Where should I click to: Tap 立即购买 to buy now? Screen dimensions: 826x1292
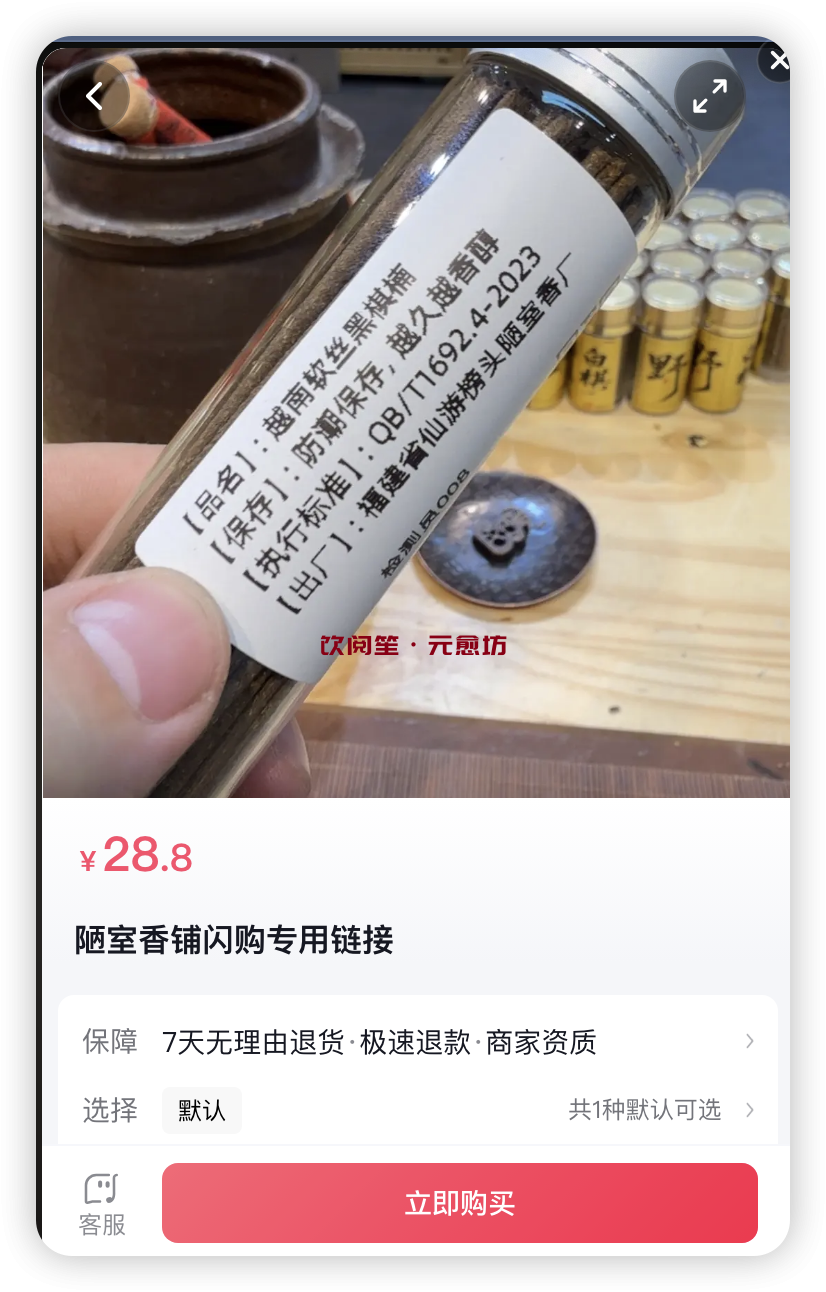[x=459, y=1203]
